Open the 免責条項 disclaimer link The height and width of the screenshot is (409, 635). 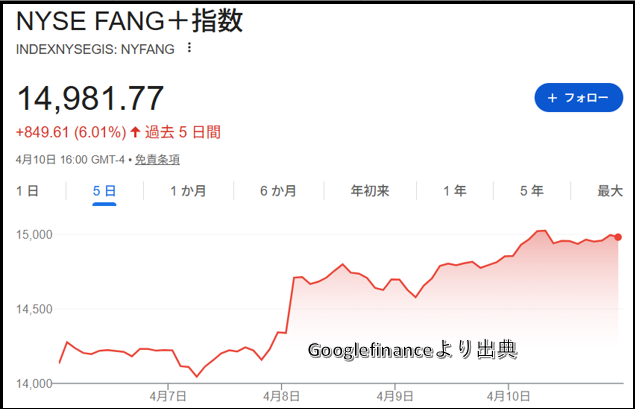158,160
